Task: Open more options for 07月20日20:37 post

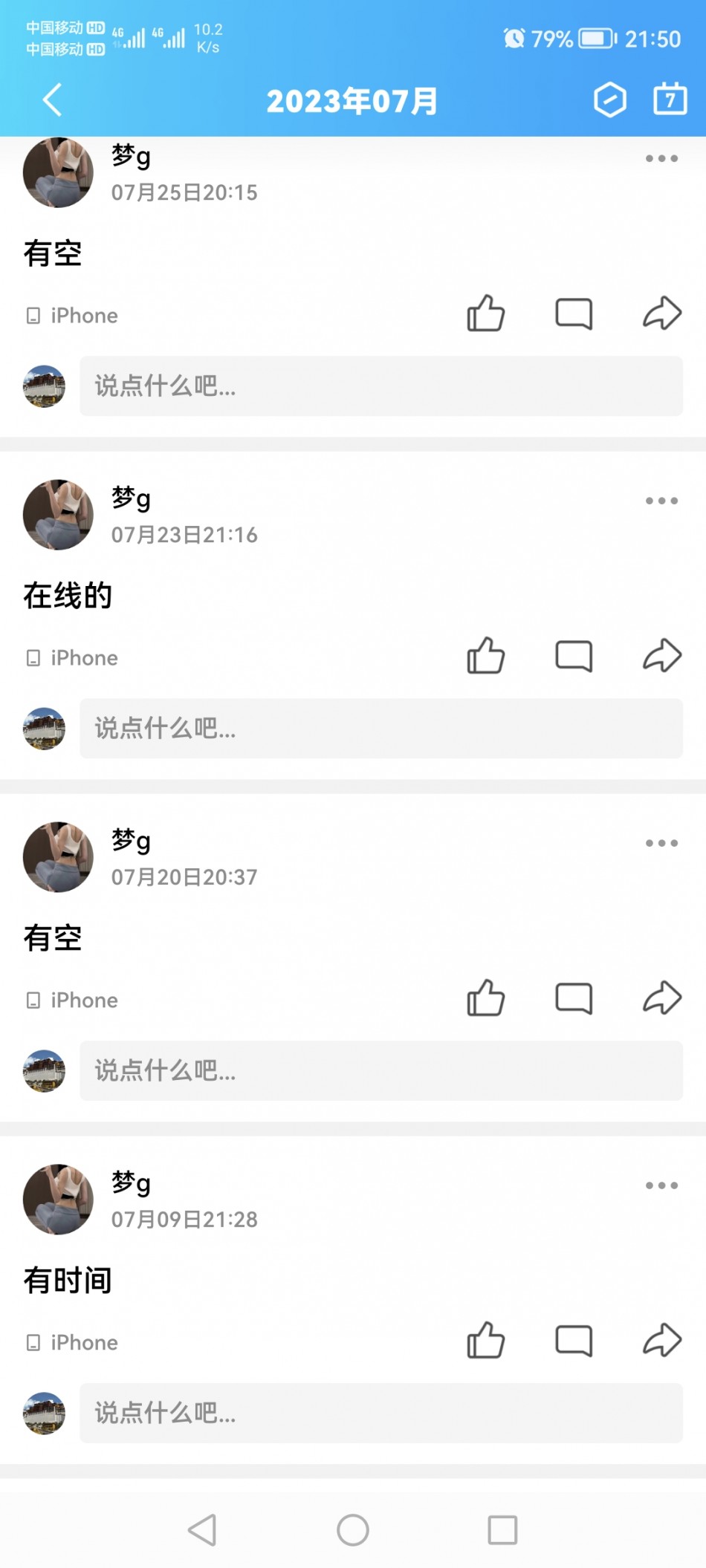Action: [661, 843]
